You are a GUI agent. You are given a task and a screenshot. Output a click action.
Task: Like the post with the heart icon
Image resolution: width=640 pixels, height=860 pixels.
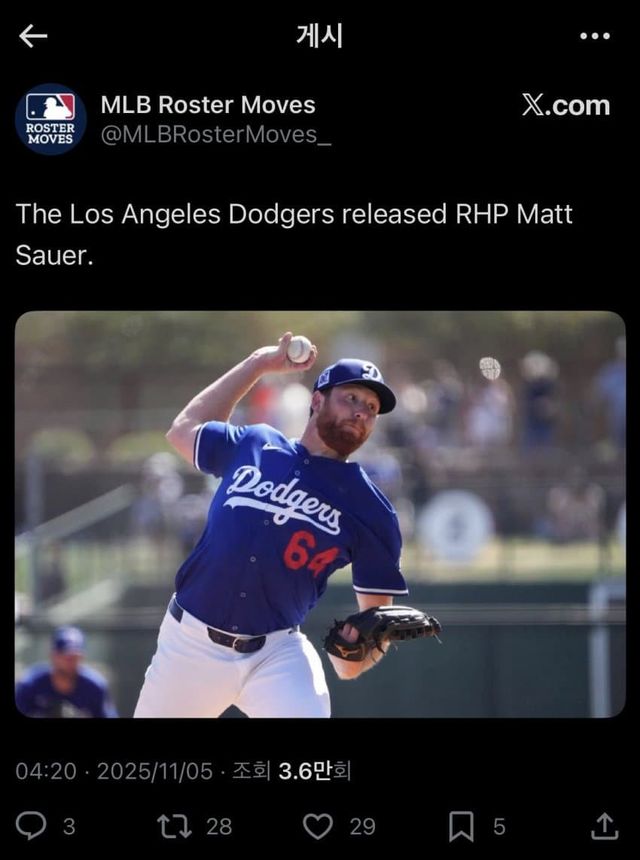(x=318, y=825)
